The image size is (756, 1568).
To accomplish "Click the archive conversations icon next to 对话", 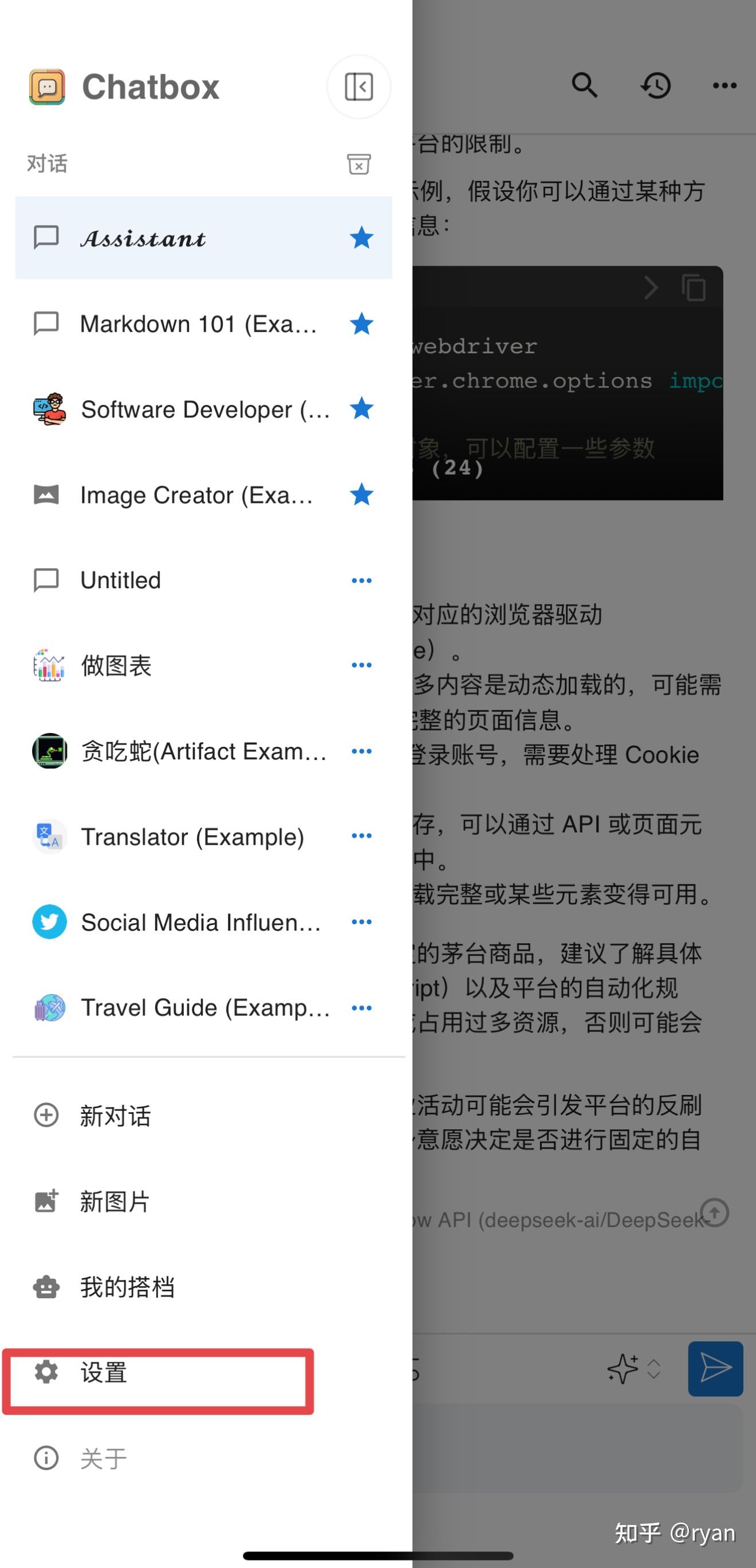I will pyautogui.click(x=359, y=164).
